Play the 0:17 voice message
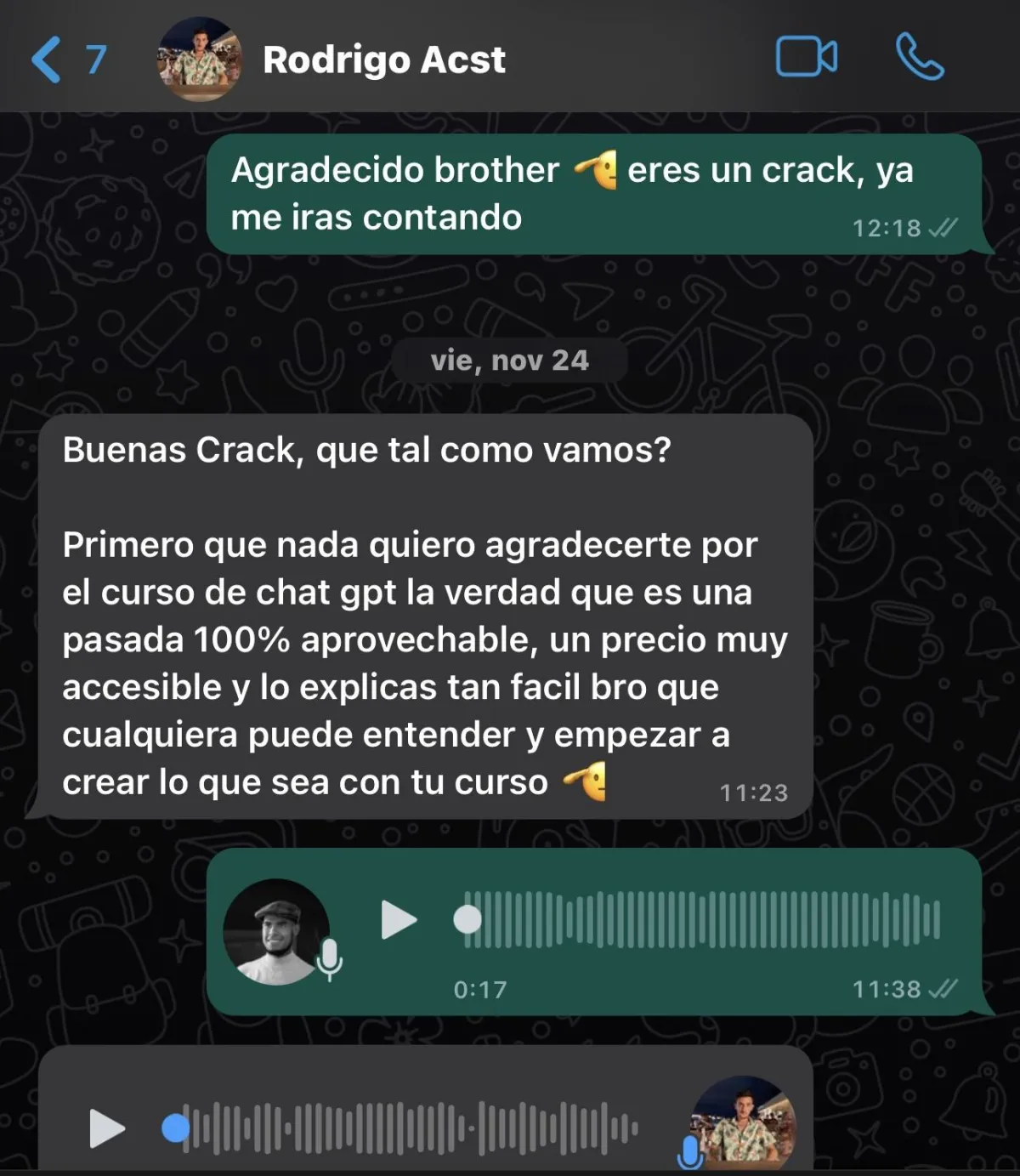1020x1176 pixels. point(399,920)
